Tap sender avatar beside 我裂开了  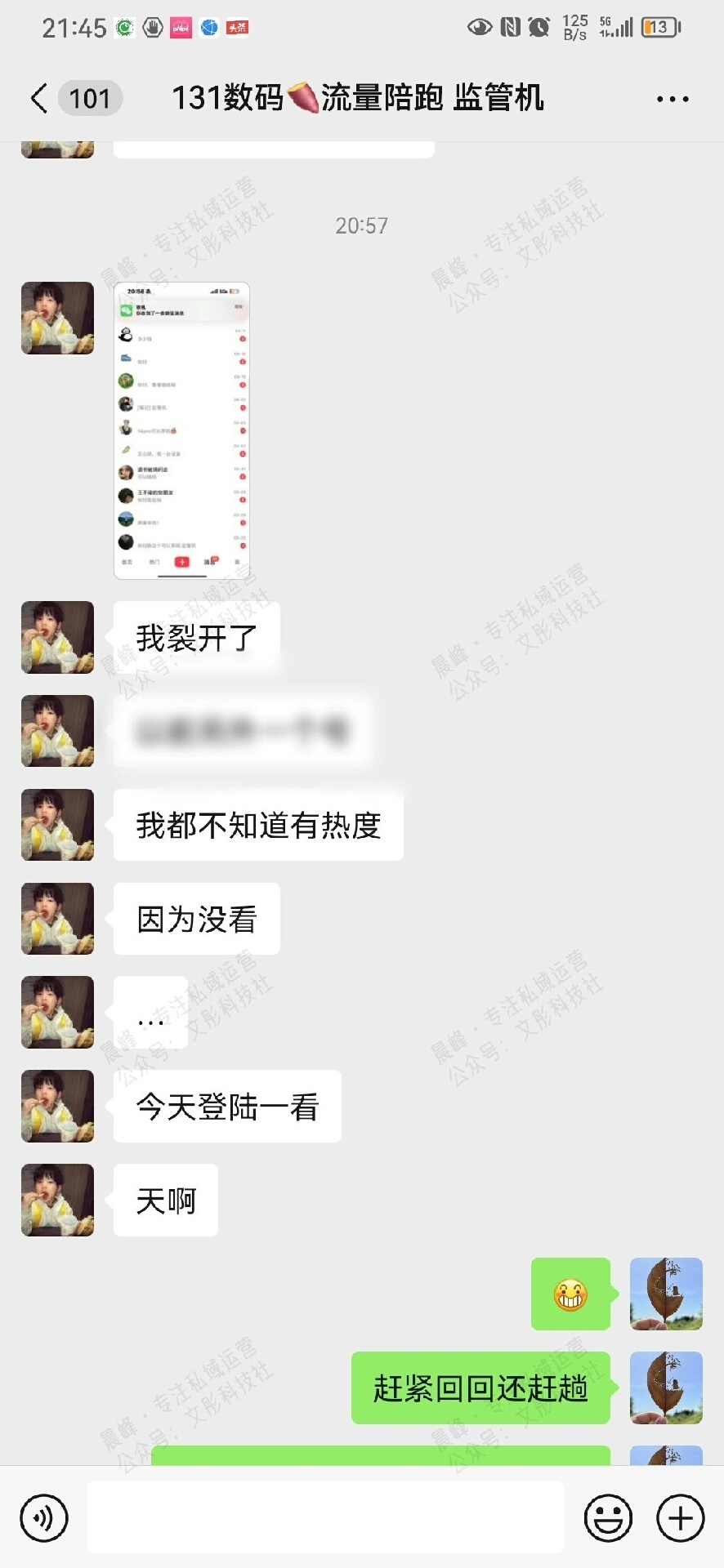(57, 638)
